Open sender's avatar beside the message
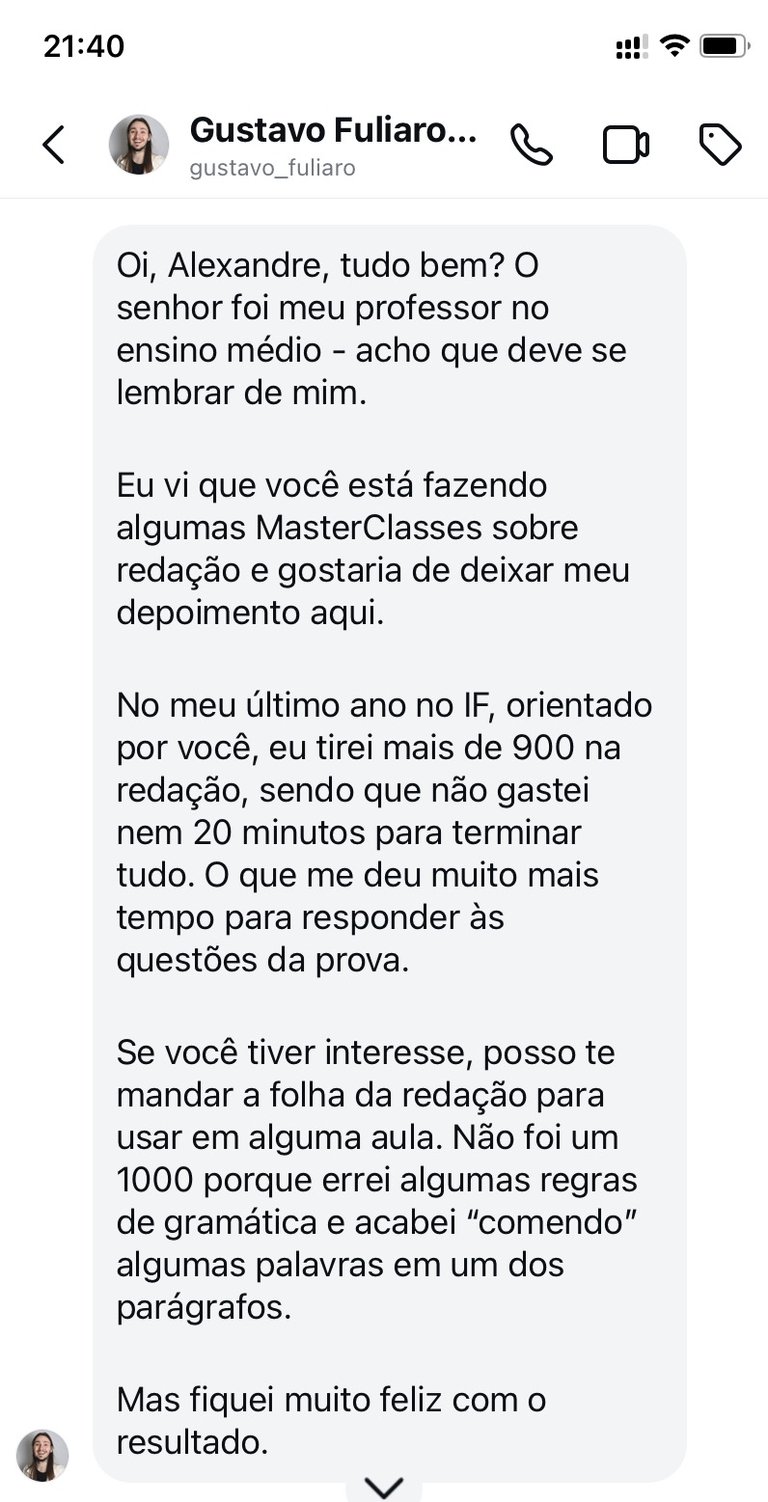The width and height of the screenshot is (768, 1502). click(x=42, y=1455)
